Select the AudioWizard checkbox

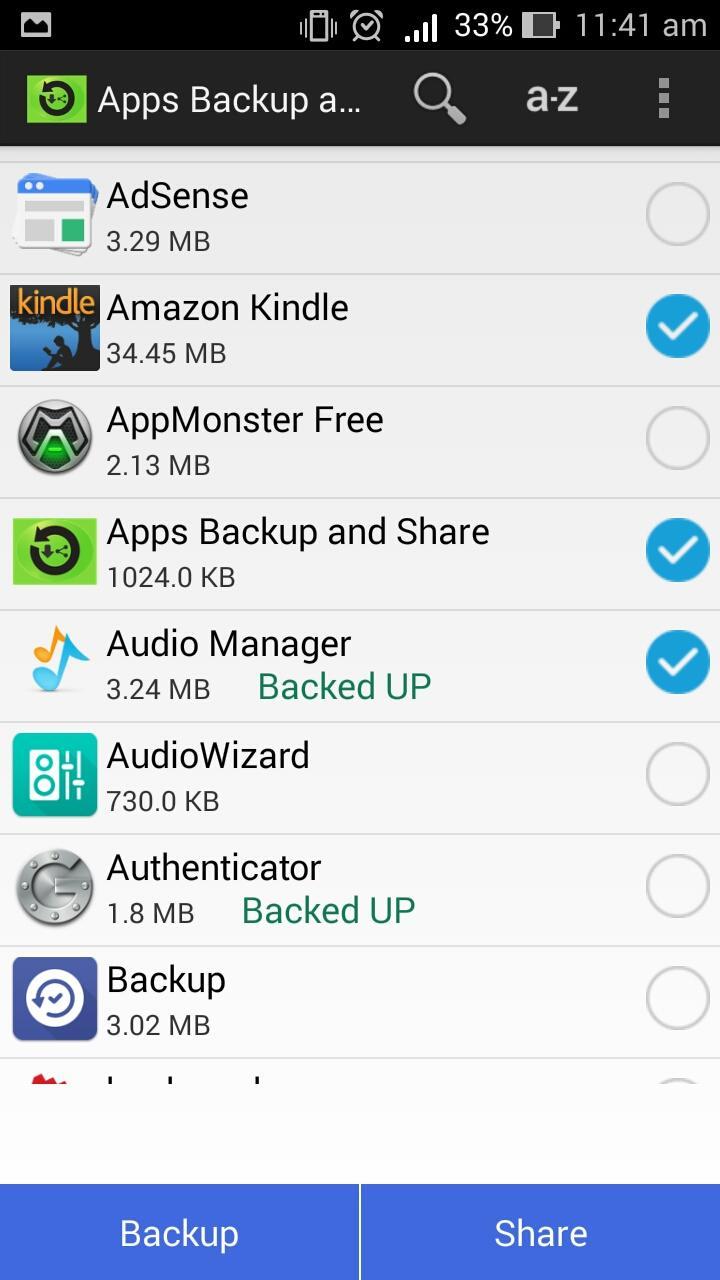[677, 774]
